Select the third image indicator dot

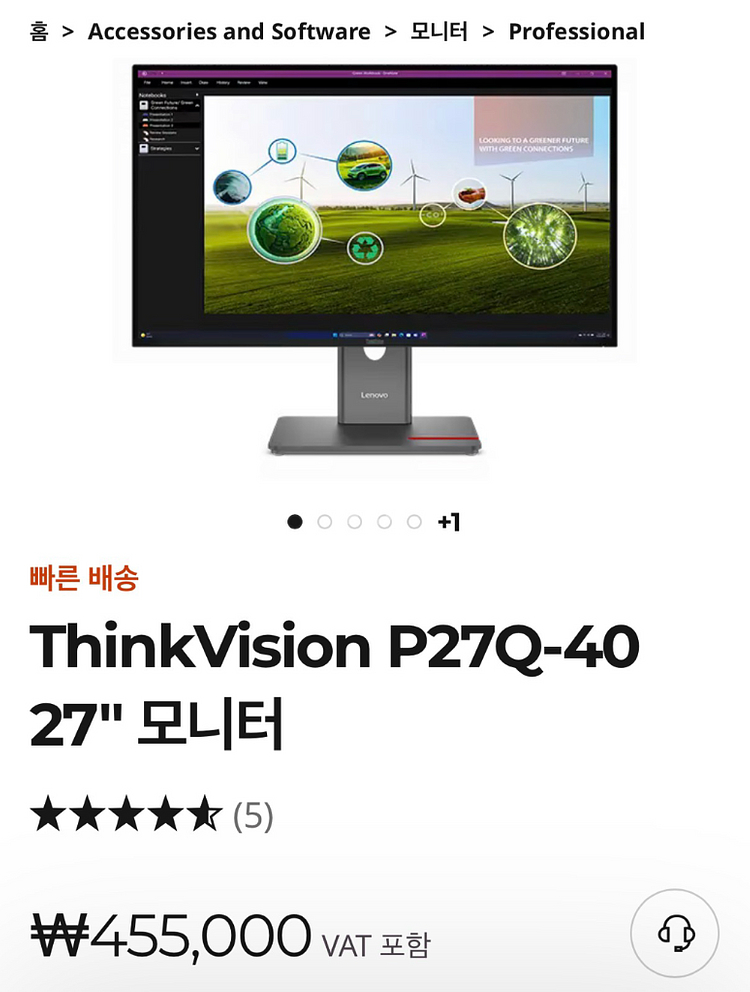point(354,522)
